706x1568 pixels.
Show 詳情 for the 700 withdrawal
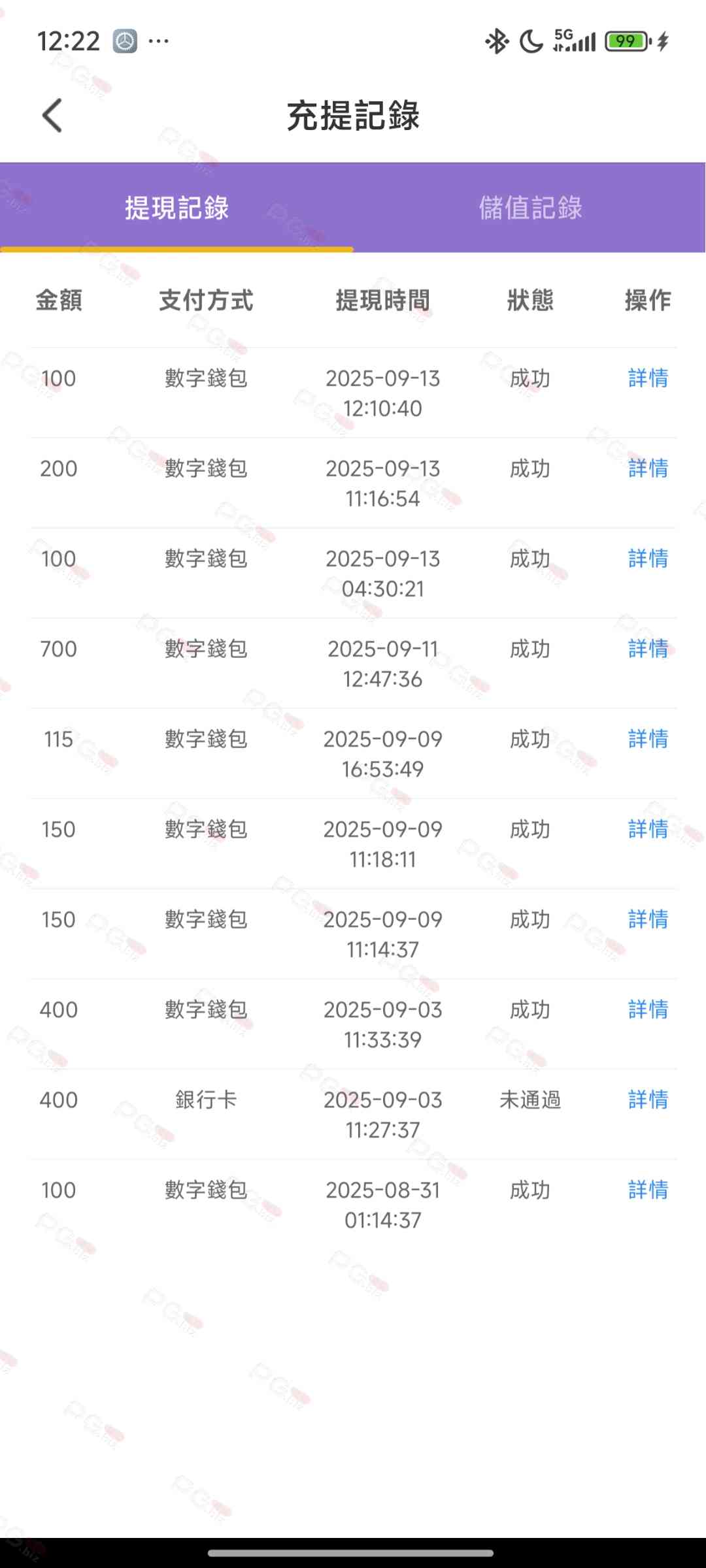(648, 649)
